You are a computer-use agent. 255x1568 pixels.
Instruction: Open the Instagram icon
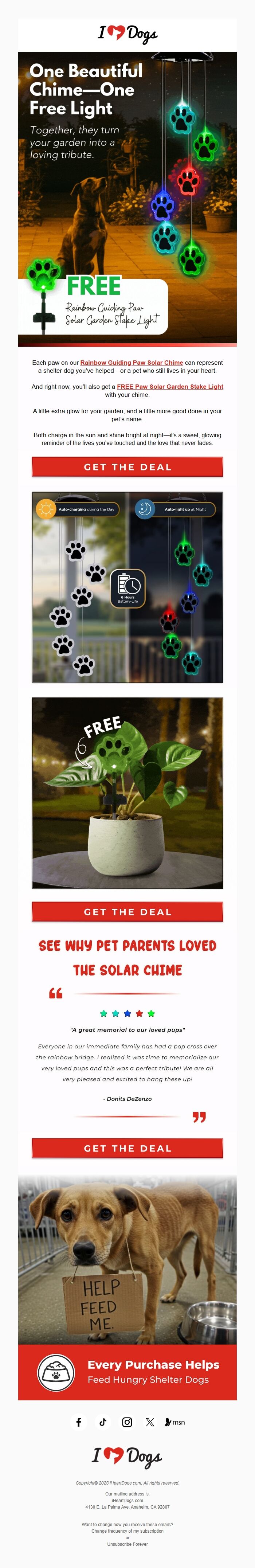click(126, 1422)
